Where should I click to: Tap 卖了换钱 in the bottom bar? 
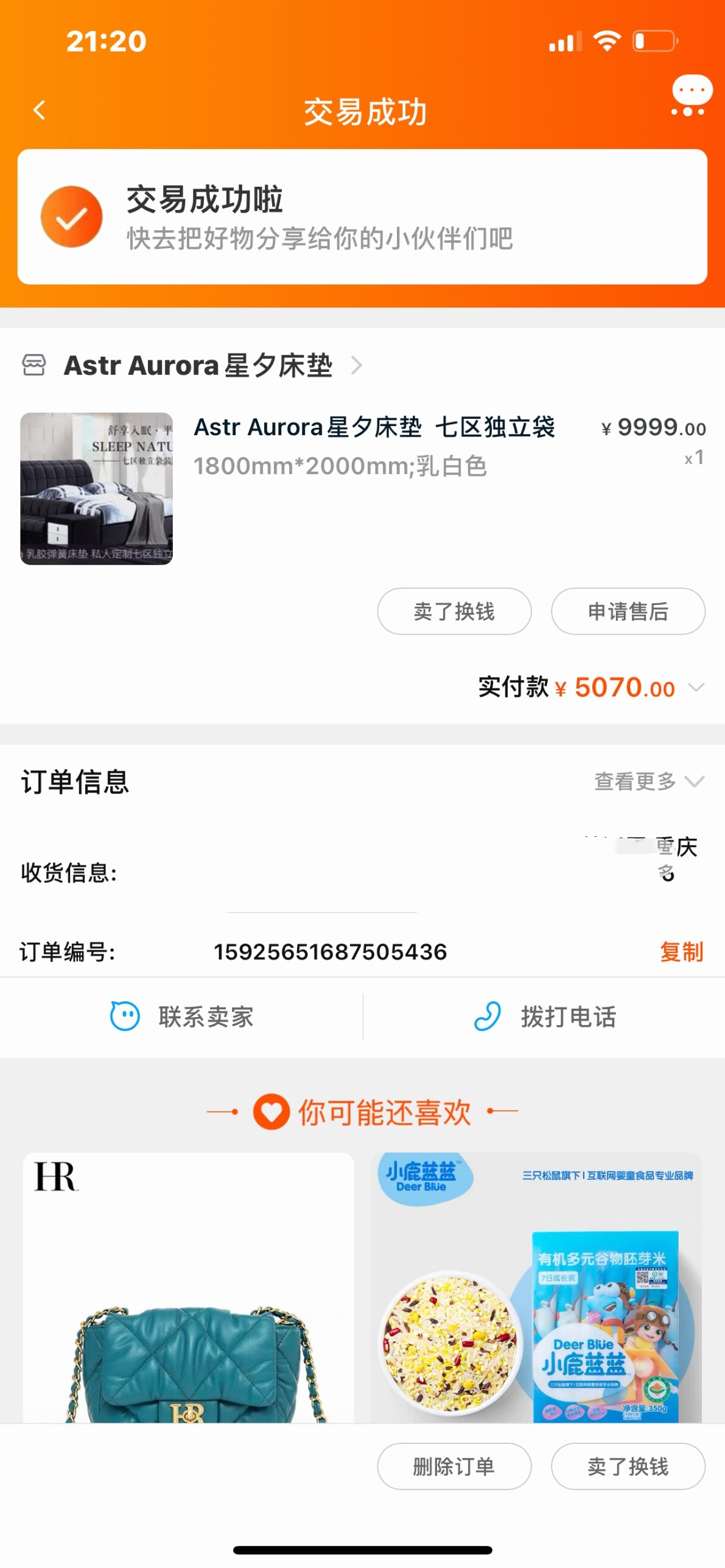(628, 1466)
